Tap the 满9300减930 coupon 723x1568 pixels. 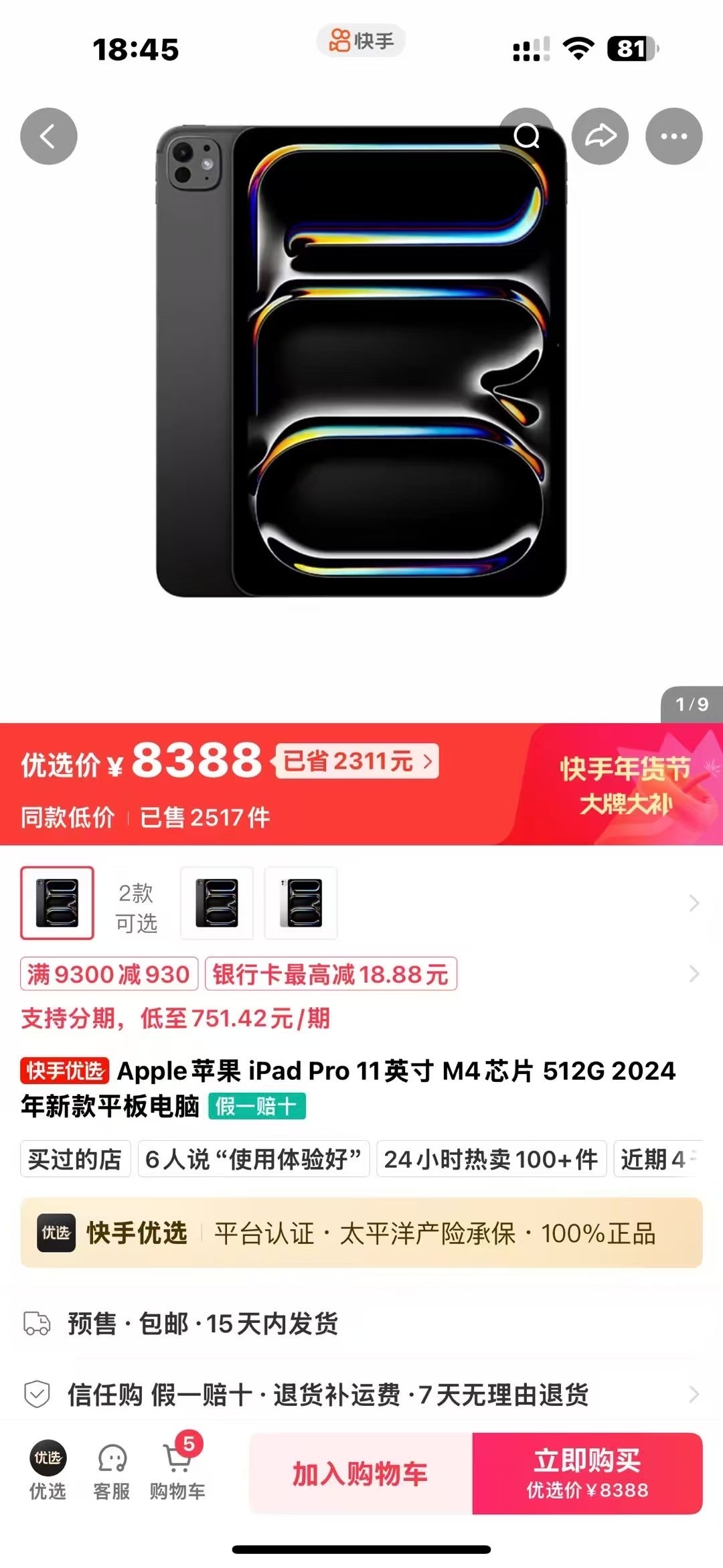click(x=109, y=975)
